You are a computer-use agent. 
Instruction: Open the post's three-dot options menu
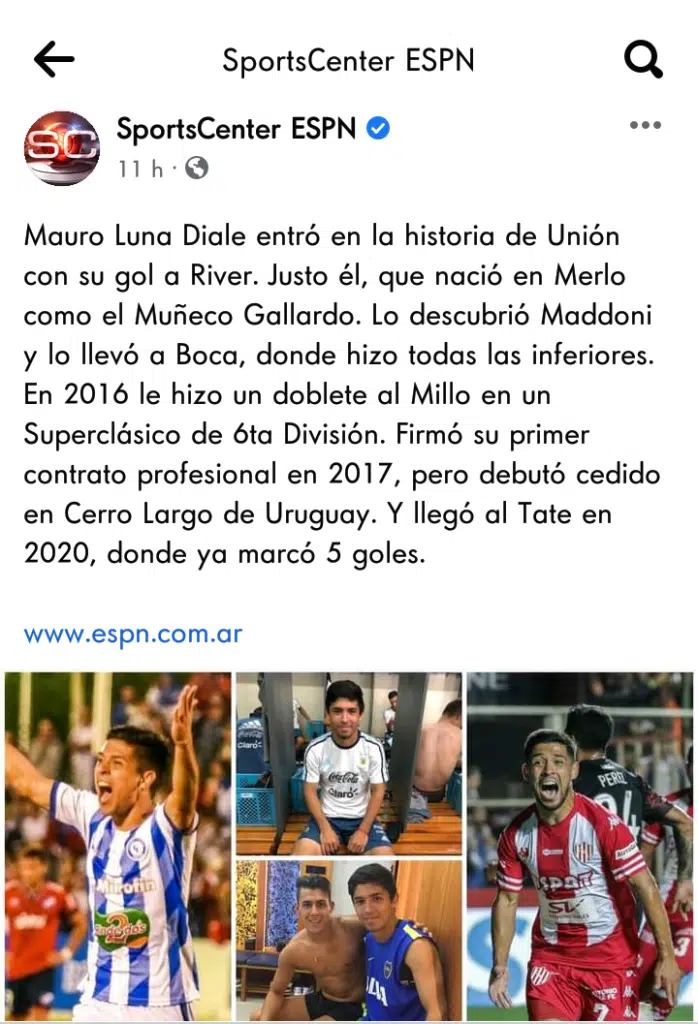[x=645, y=126]
